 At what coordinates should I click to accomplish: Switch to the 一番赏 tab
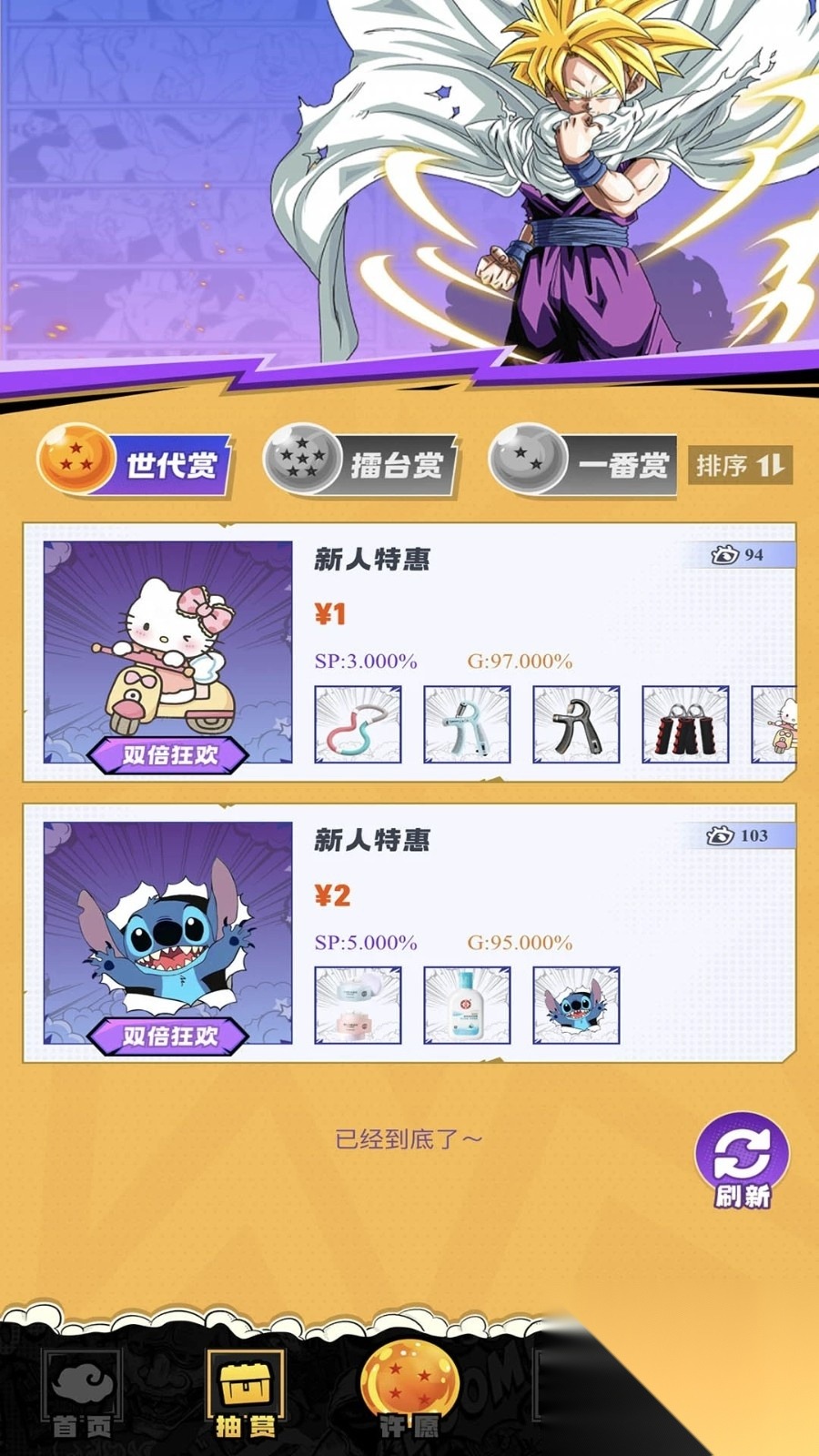(x=584, y=465)
